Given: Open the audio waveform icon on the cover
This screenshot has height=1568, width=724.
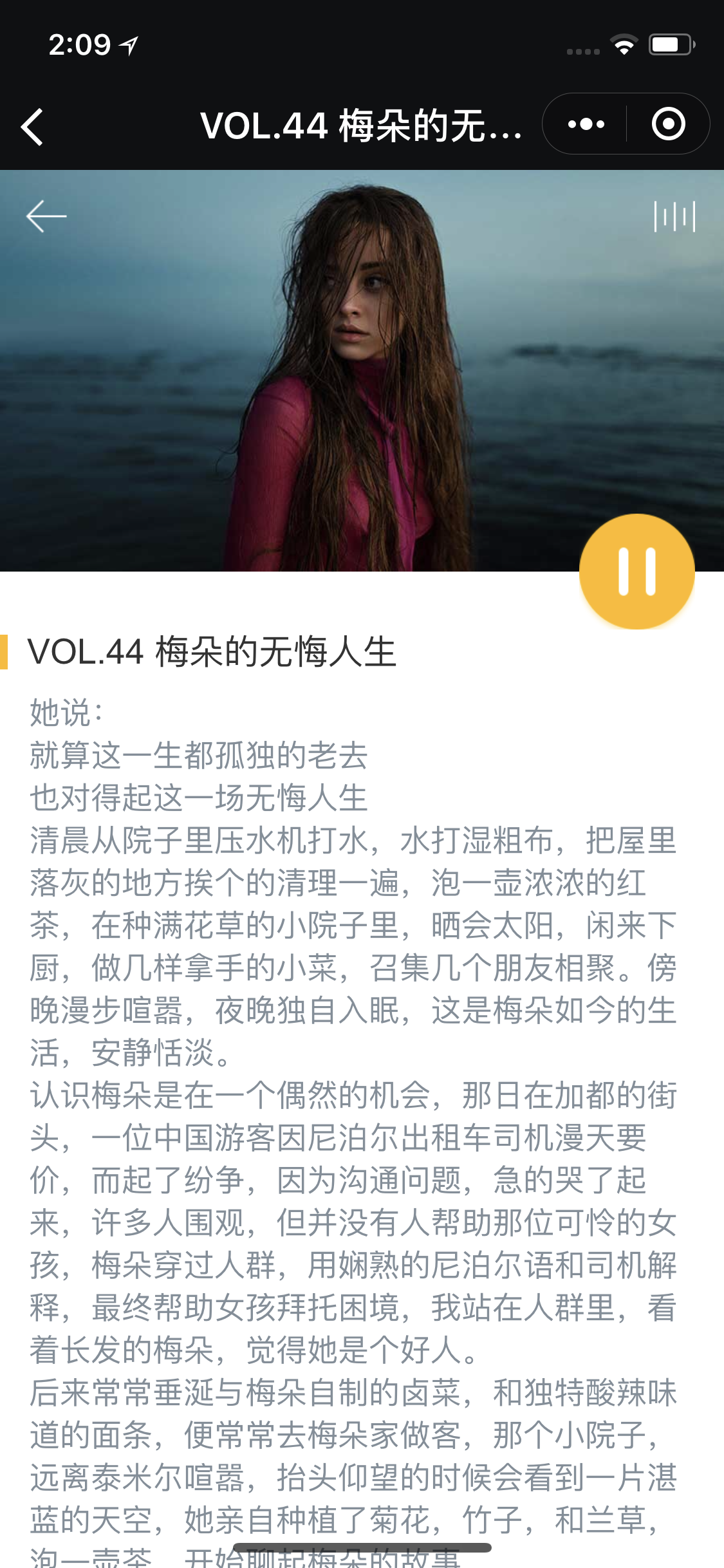Looking at the screenshot, I should (x=674, y=216).
